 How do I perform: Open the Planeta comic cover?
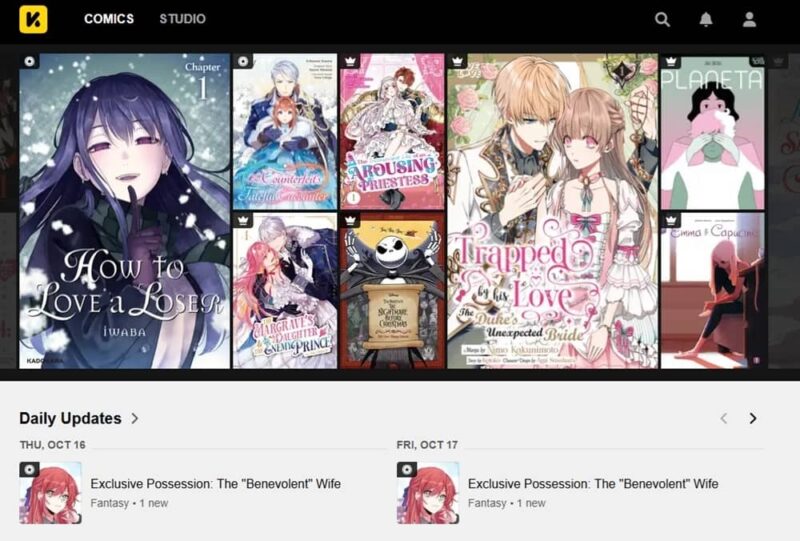tap(712, 130)
